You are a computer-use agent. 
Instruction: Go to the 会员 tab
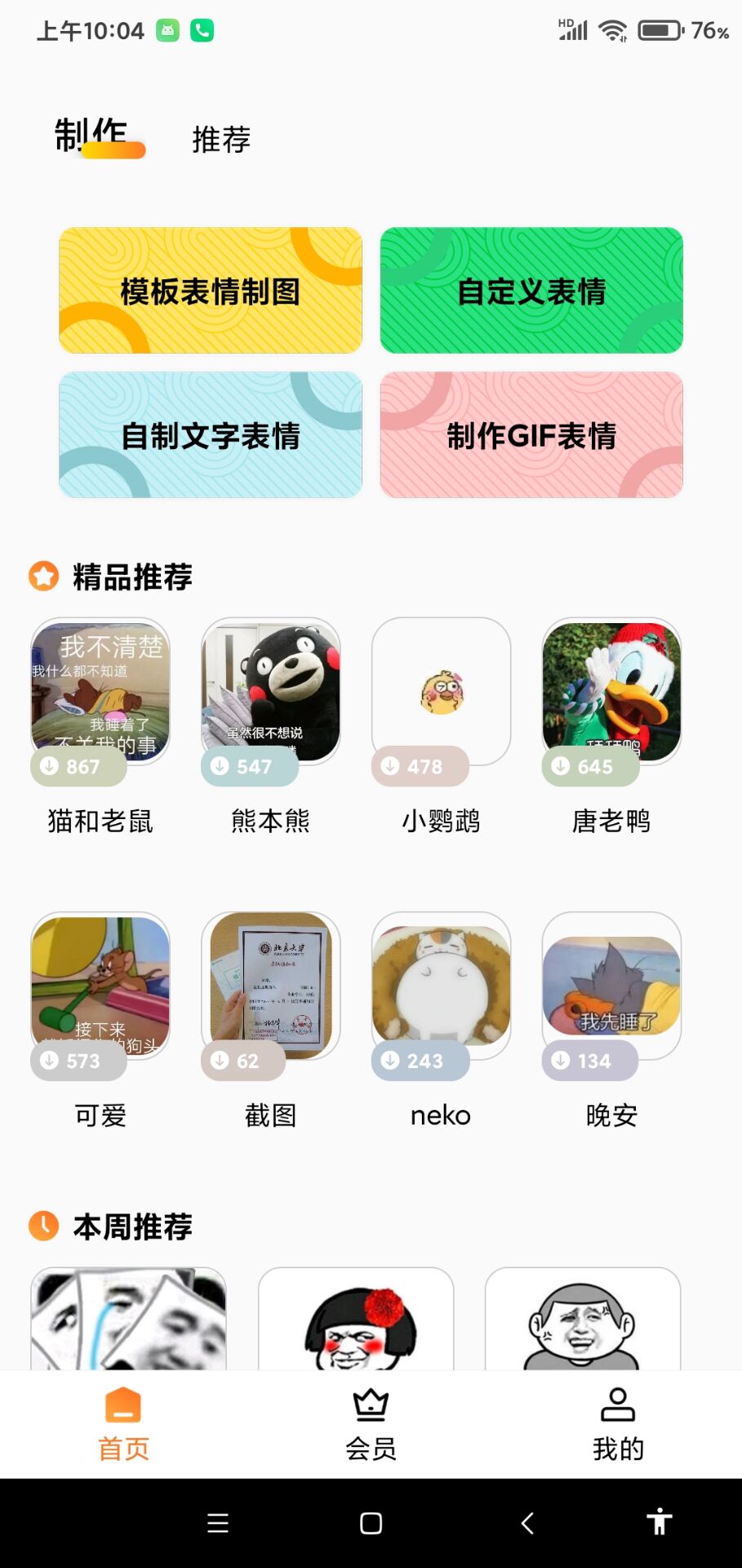(x=371, y=1425)
